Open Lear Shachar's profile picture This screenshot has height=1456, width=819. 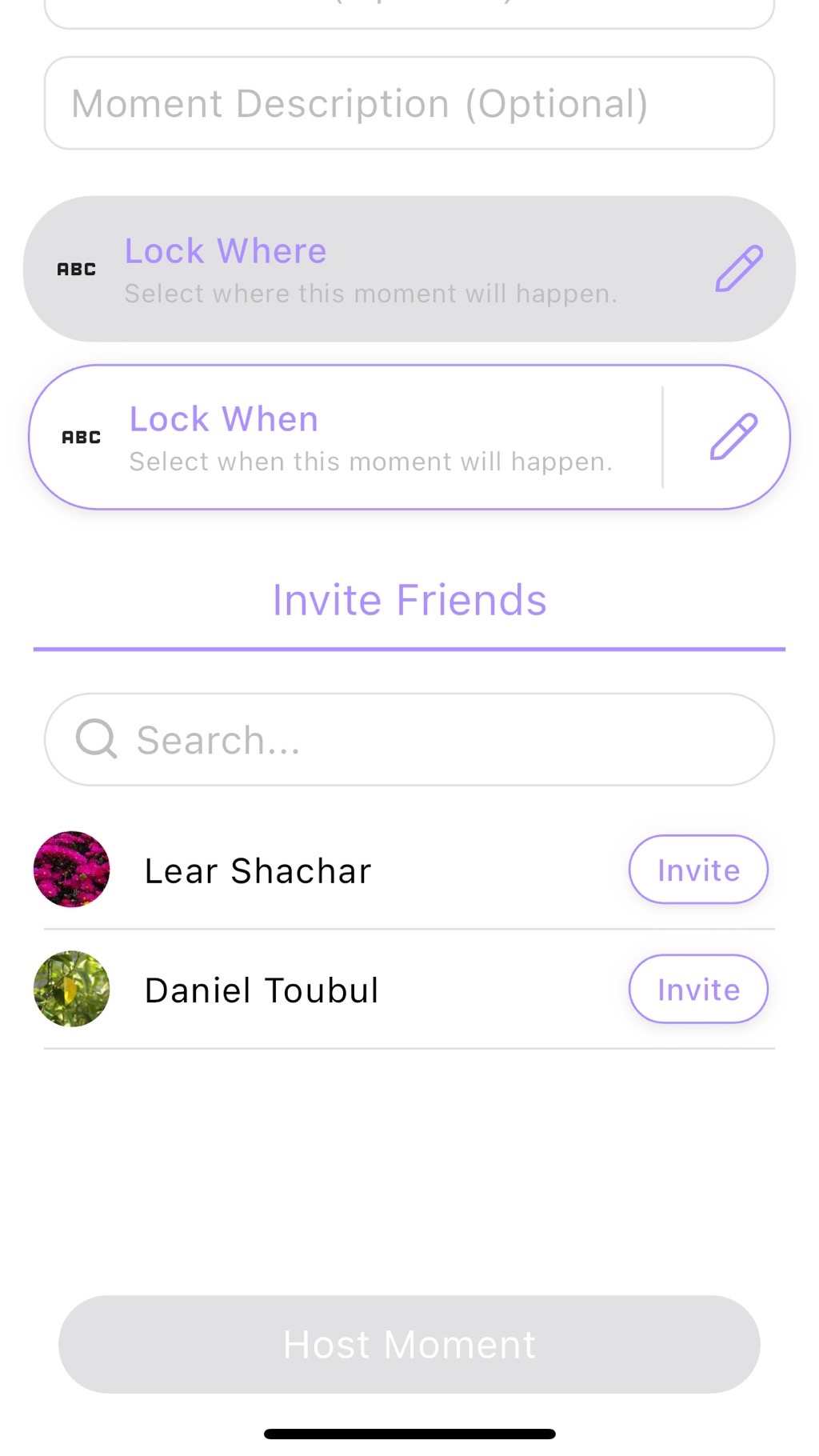[x=72, y=869]
